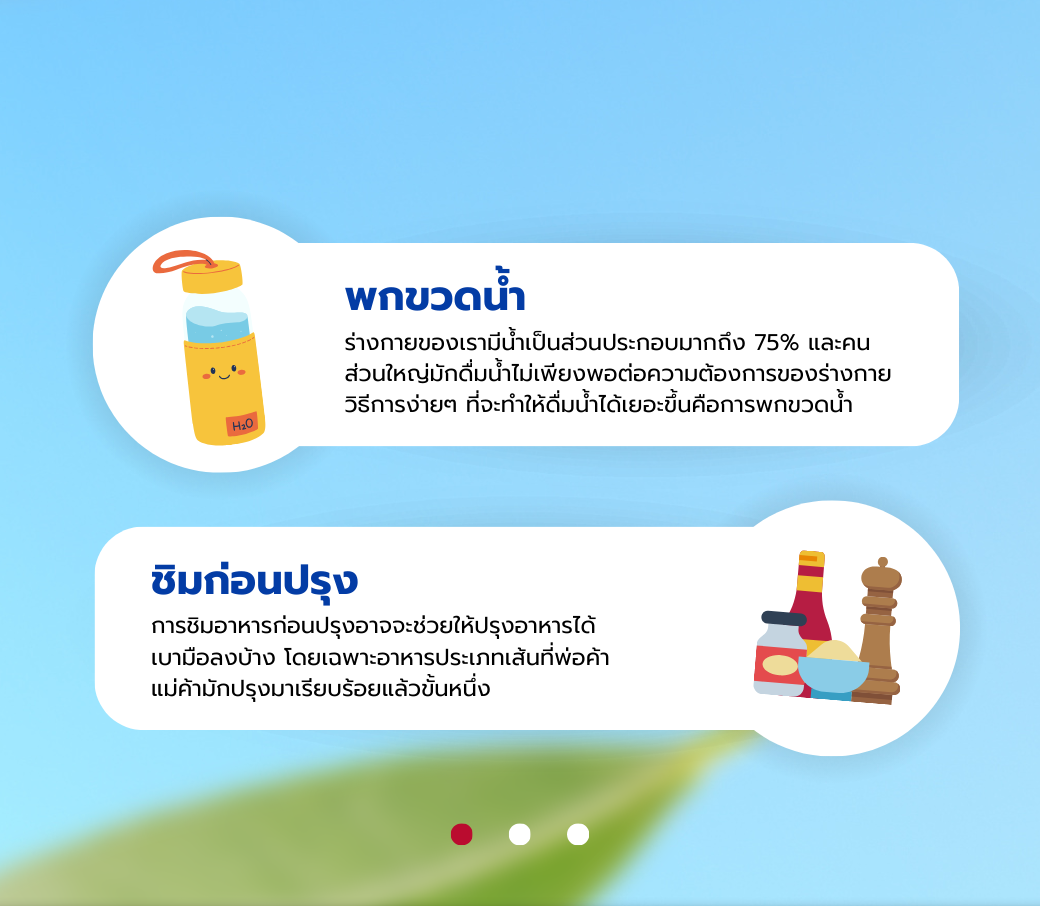Go to the second carousel slide dot
This screenshot has width=1040, height=906.
pyautogui.click(x=519, y=834)
